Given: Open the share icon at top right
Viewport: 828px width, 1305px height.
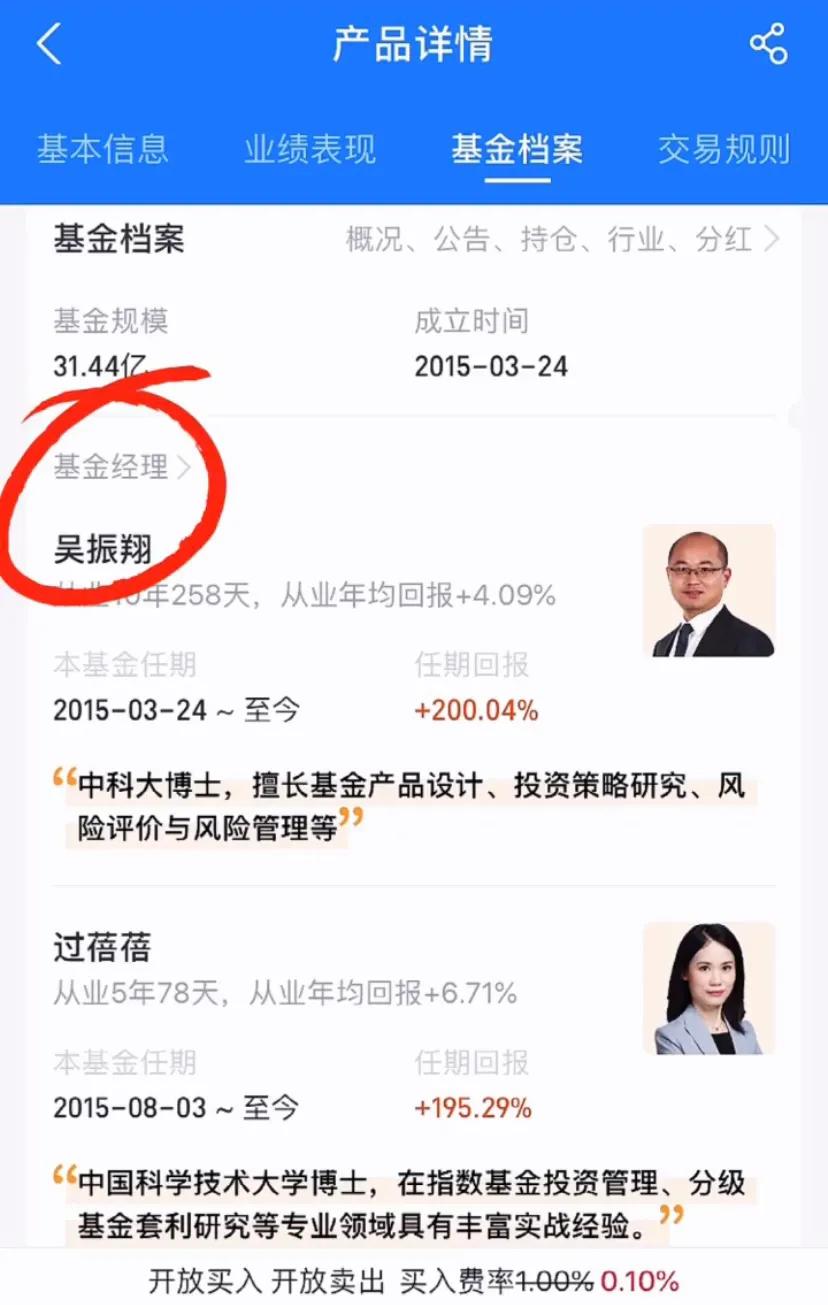Looking at the screenshot, I should click(769, 44).
